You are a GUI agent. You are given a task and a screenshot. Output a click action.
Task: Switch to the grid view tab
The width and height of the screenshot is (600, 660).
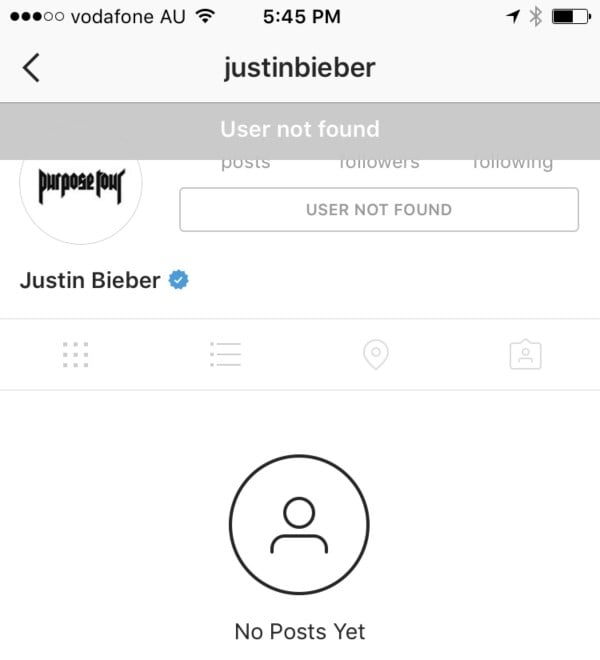pos(75,355)
